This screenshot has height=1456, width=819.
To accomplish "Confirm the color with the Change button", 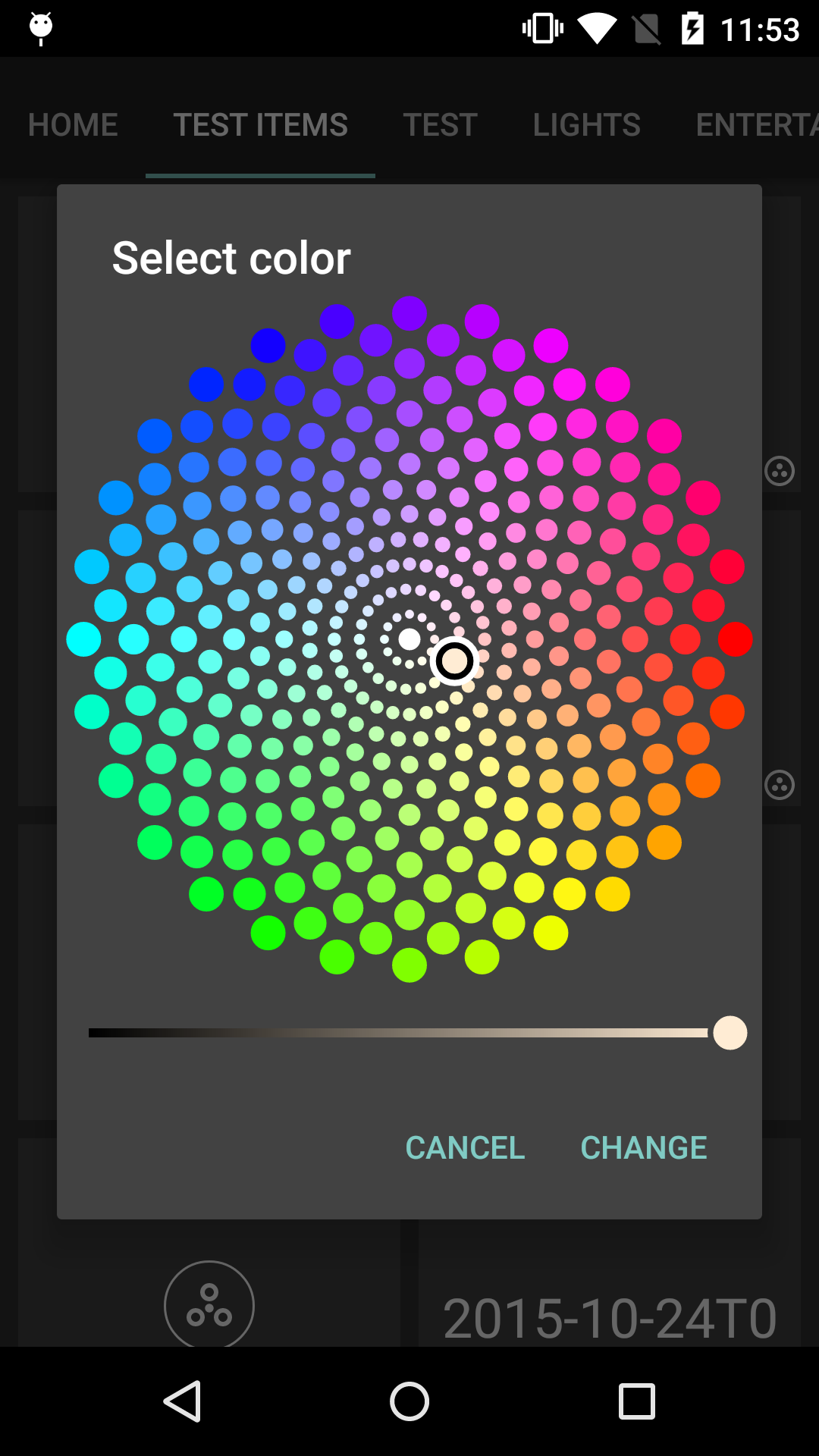I will (643, 1147).
